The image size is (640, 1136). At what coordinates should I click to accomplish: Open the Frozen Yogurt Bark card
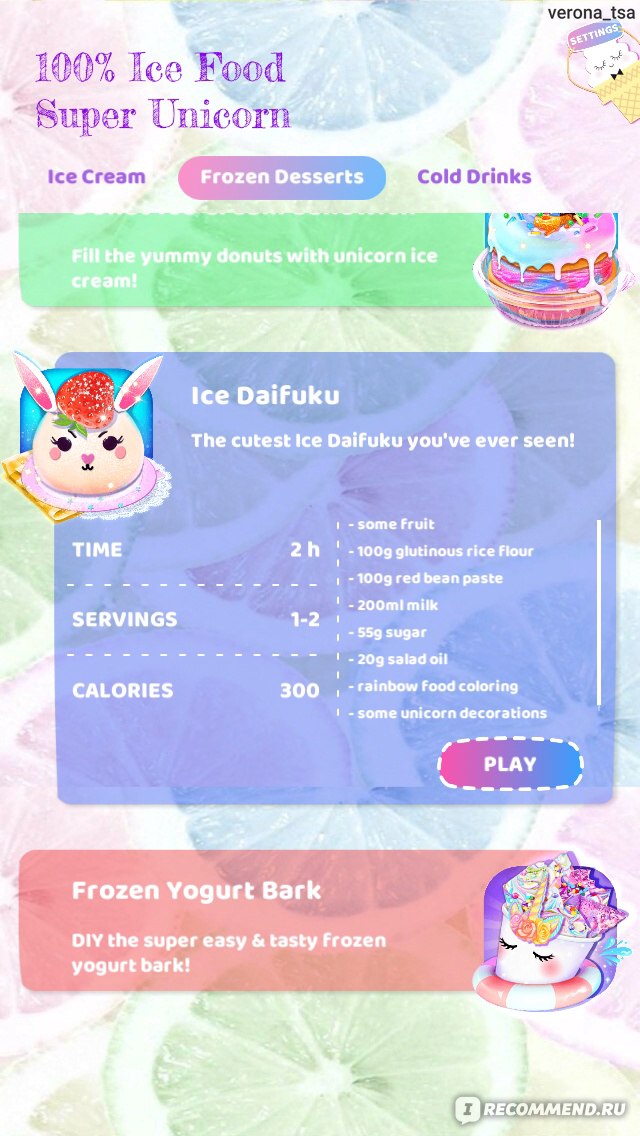[319, 920]
